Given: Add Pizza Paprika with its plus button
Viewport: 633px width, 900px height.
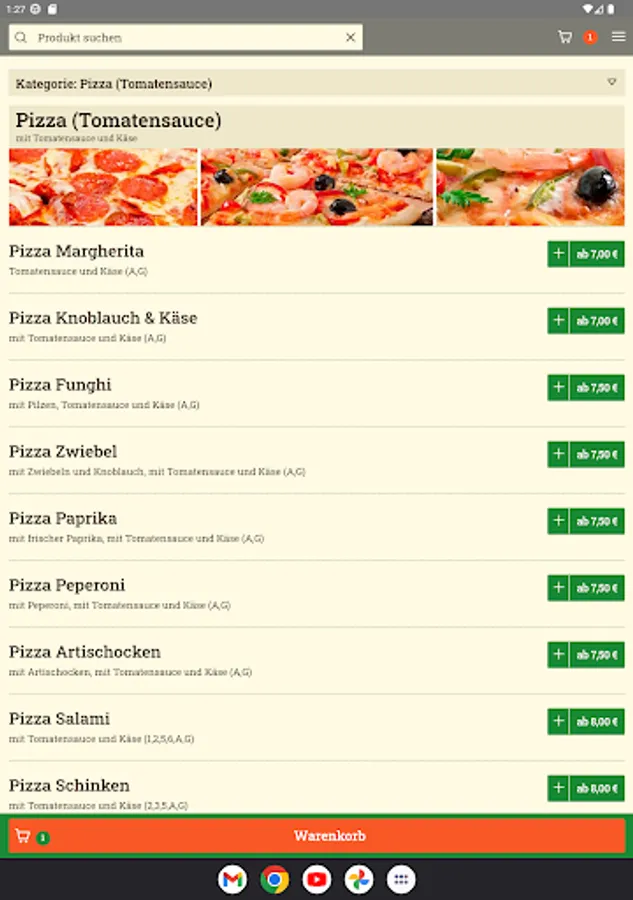Looking at the screenshot, I should pos(558,521).
